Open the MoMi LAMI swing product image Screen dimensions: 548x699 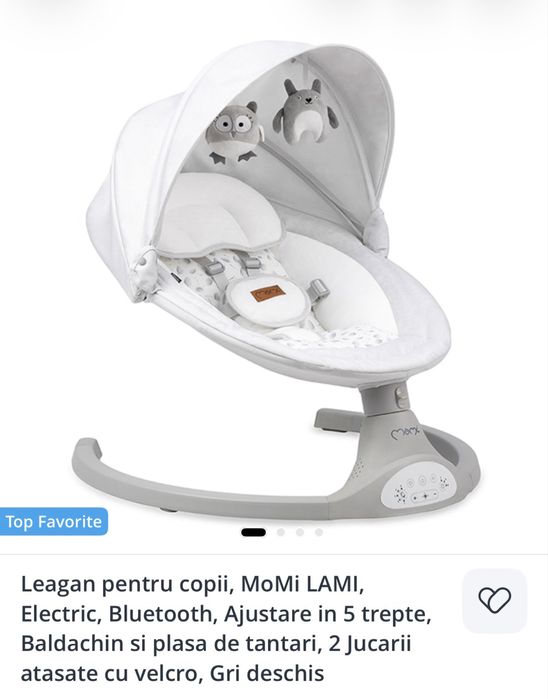[x=274, y=279]
